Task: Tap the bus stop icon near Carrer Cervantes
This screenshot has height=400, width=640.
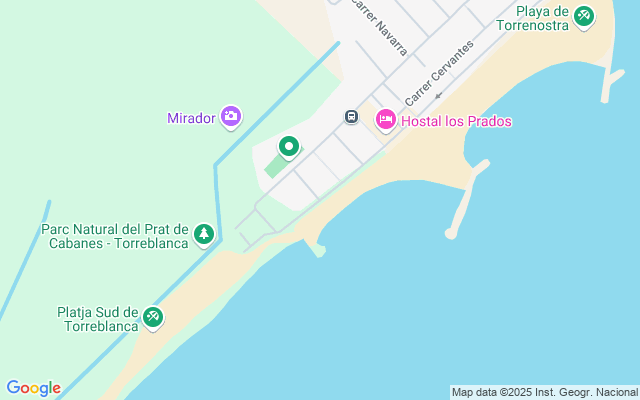Action: coord(351,117)
